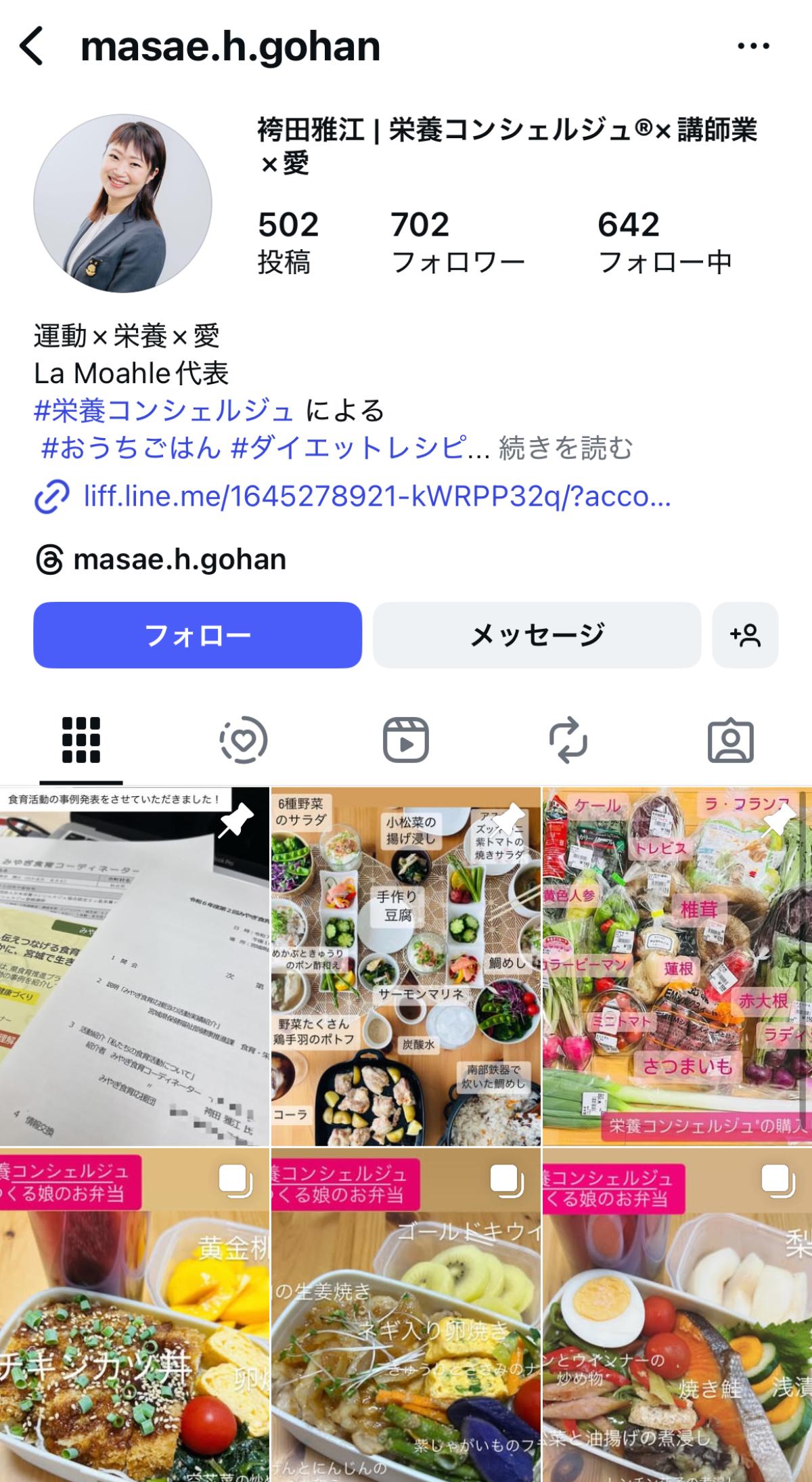This screenshot has height=1482, width=812.
Task: Go back with the top-left arrow
Action: 32,46
